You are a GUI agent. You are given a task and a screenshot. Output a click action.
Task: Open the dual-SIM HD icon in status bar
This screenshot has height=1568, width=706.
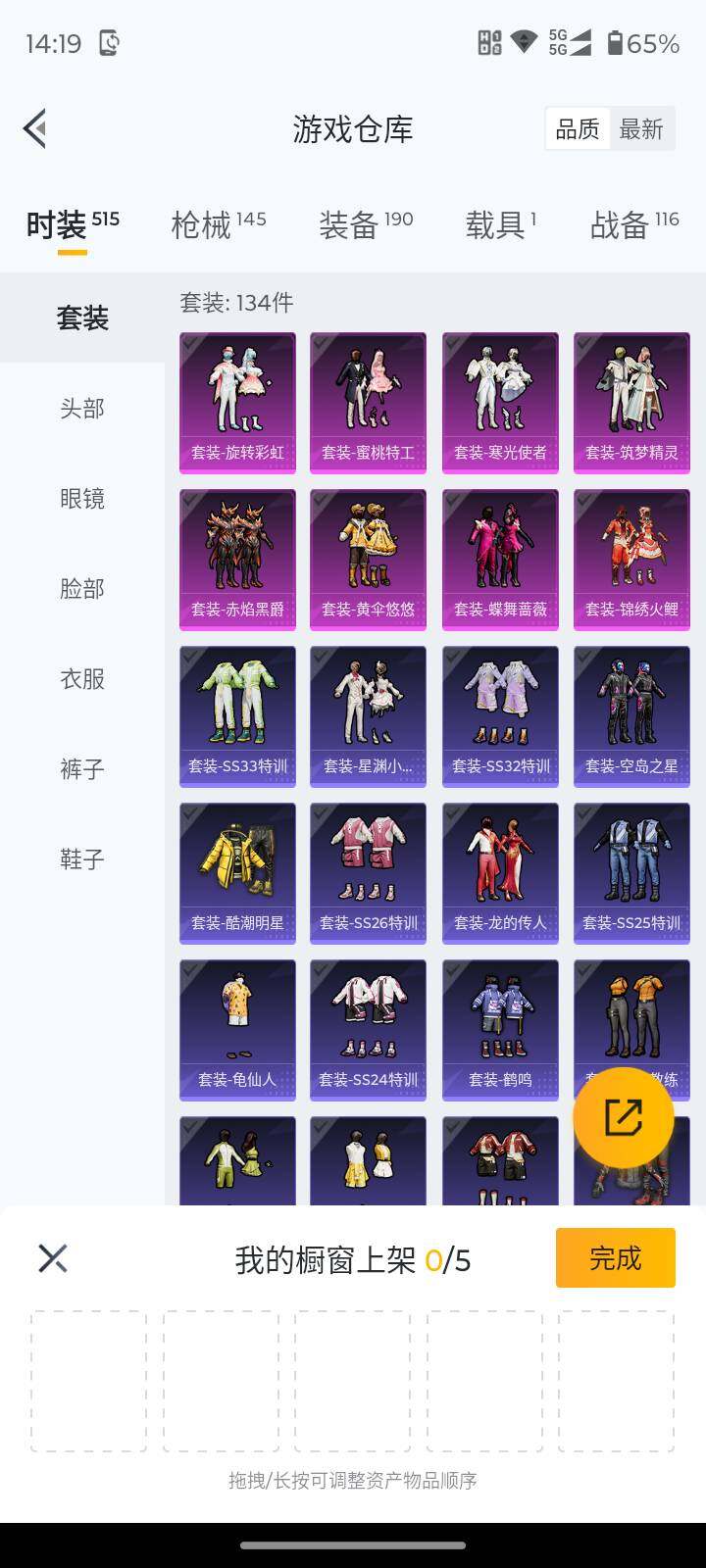pyautogui.click(x=487, y=41)
